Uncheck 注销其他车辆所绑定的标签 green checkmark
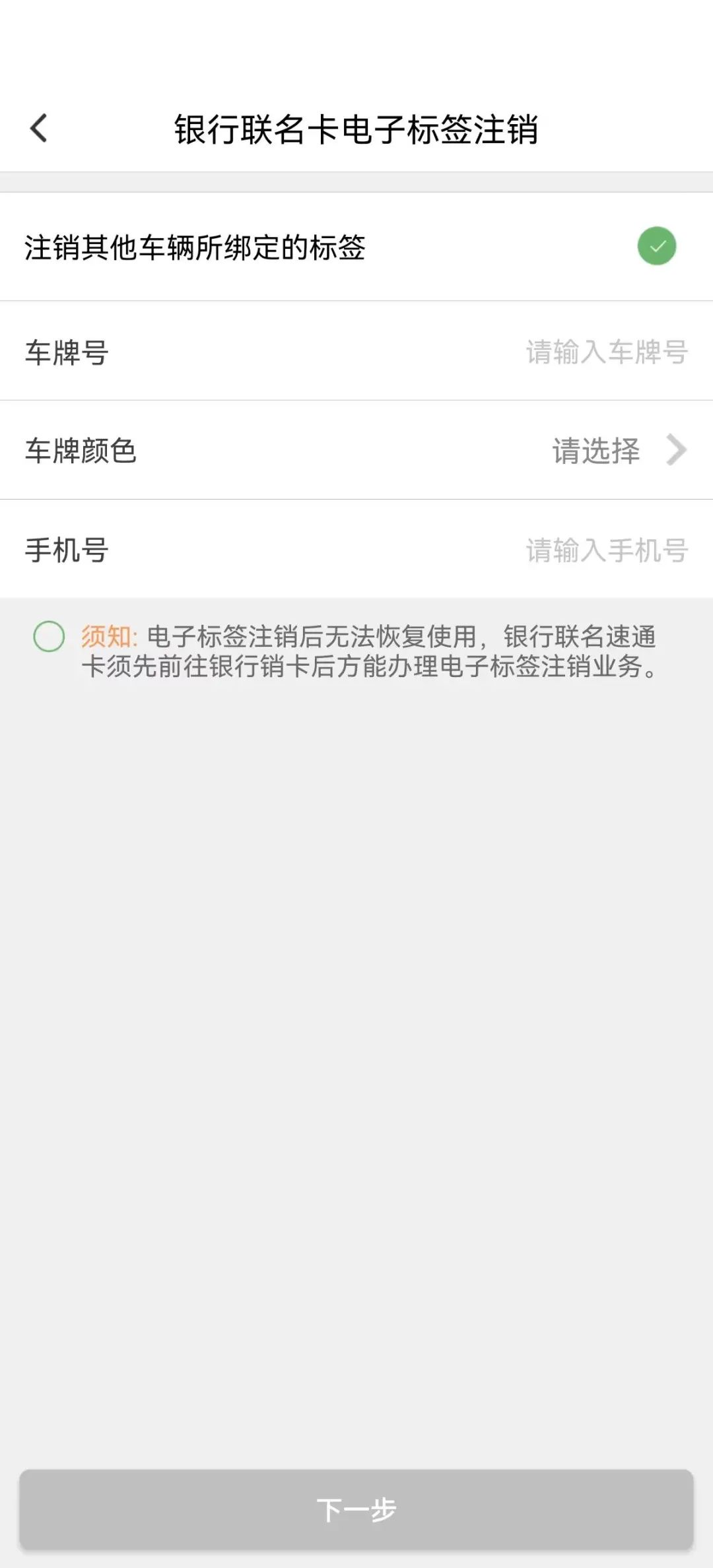713x1568 pixels. point(656,246)
